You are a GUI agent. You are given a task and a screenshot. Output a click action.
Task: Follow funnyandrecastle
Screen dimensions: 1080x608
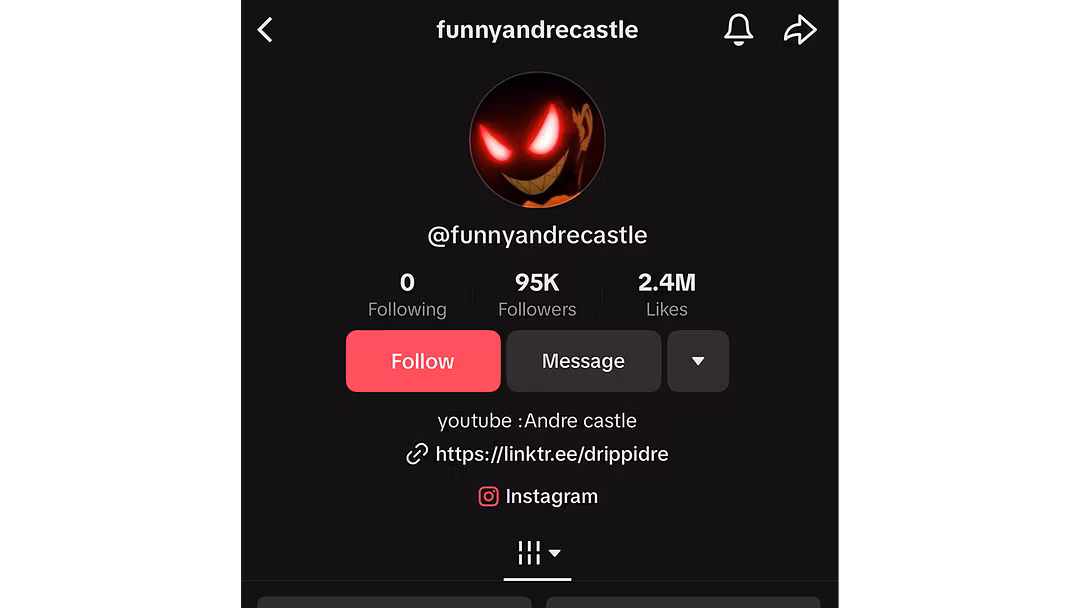pos(423,361)
